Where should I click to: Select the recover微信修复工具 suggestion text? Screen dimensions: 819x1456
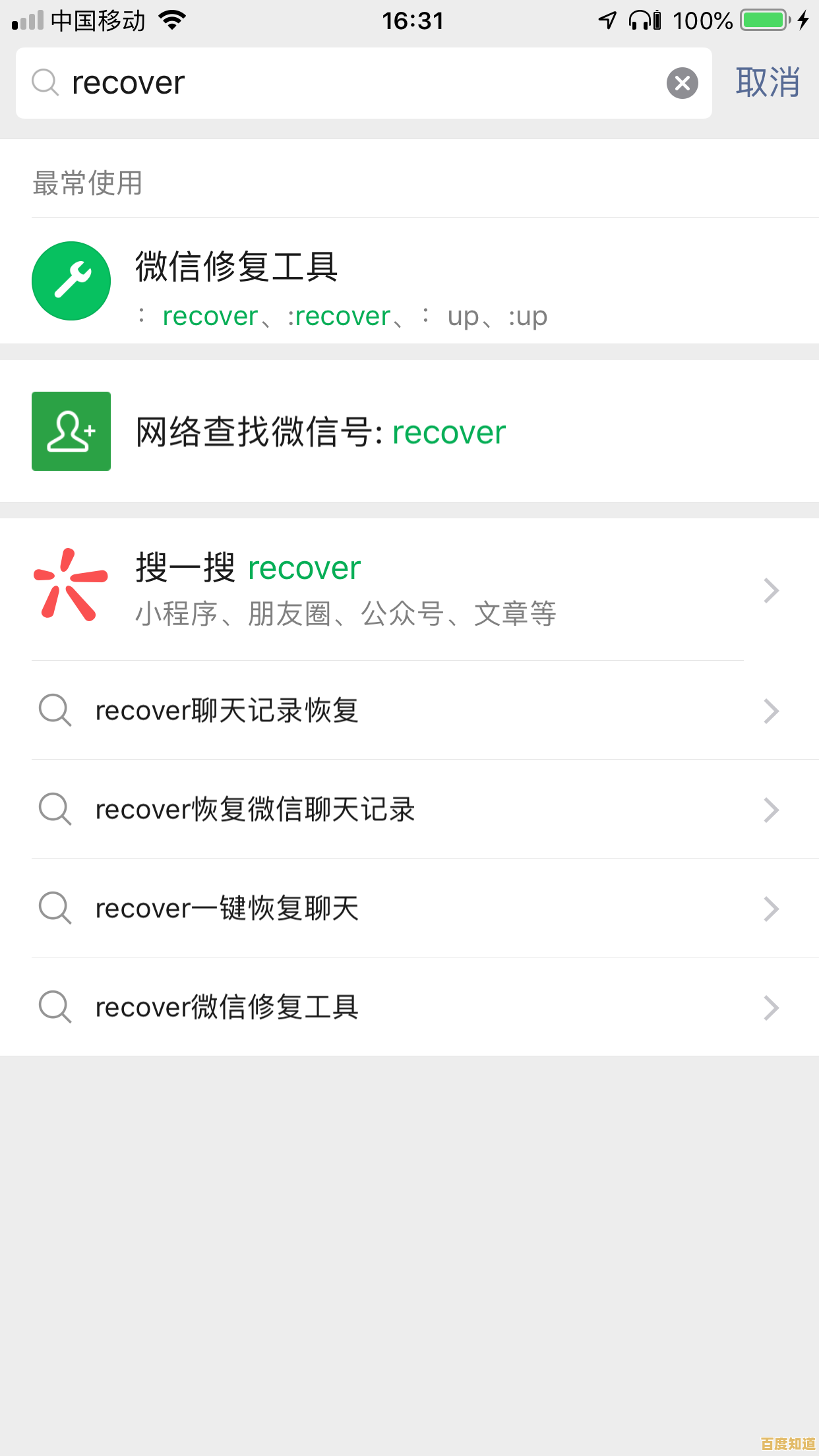coord(227,1007)
